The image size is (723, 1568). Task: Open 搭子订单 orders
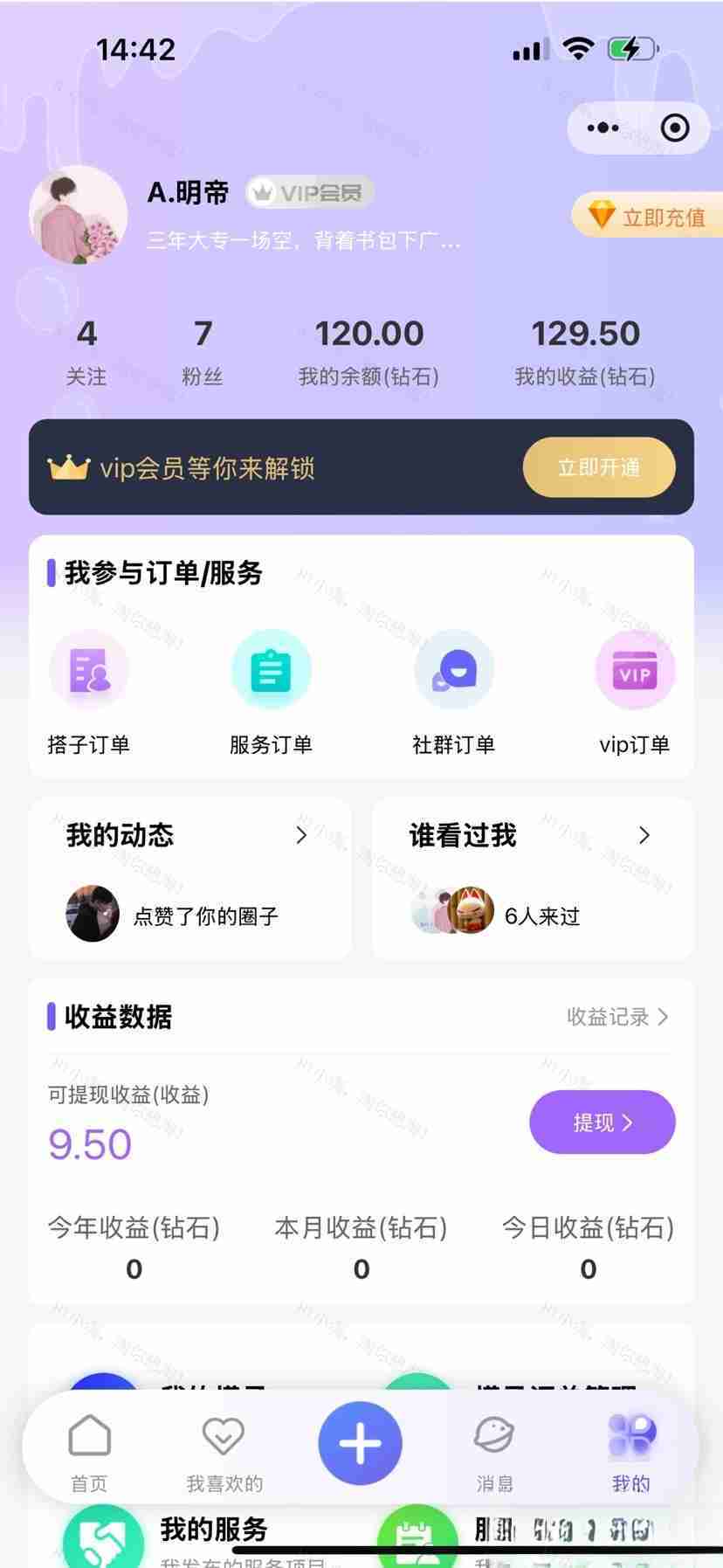[89, 691]
